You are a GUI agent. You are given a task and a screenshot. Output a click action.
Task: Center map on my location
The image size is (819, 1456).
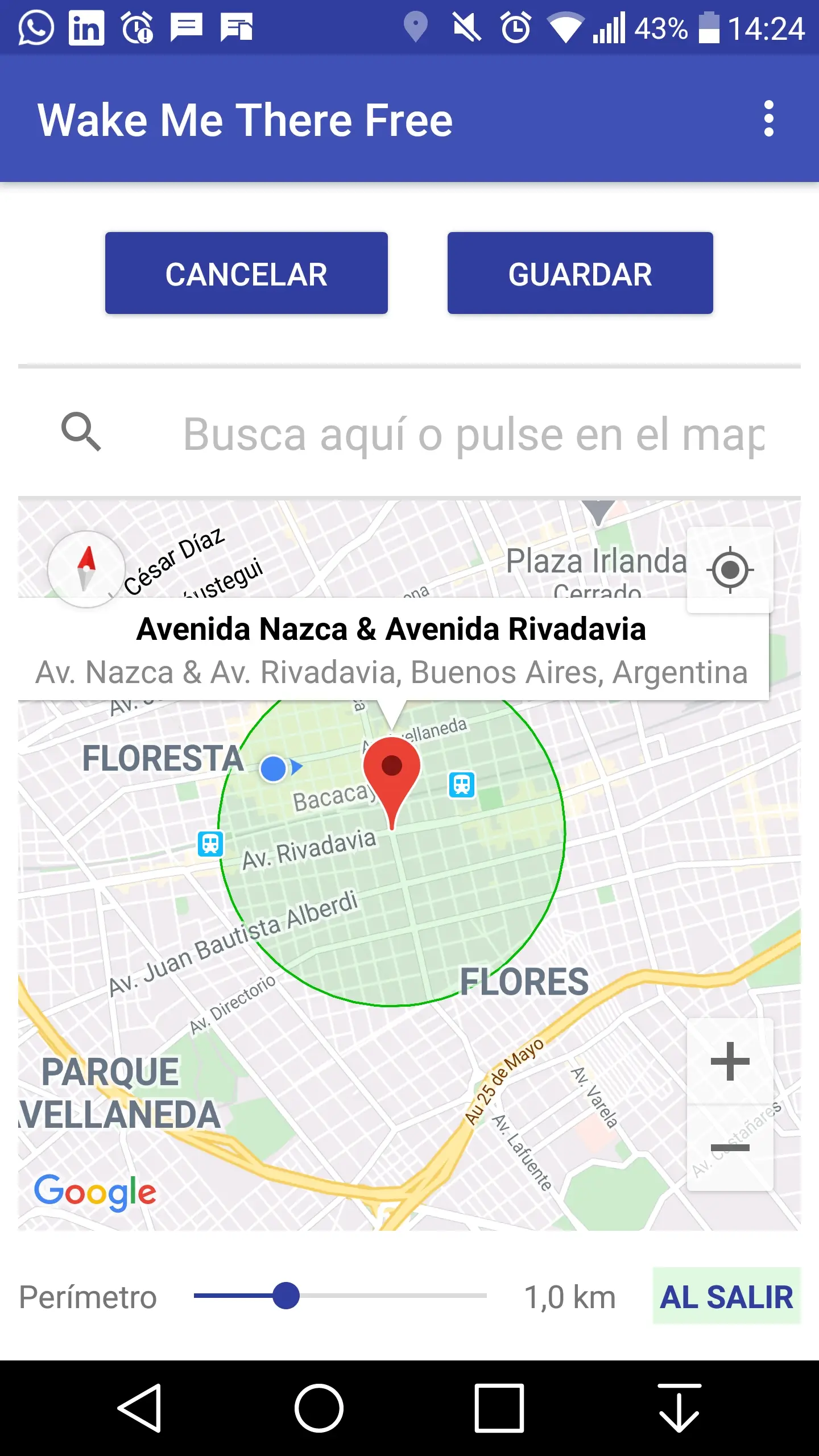[730, 570]
